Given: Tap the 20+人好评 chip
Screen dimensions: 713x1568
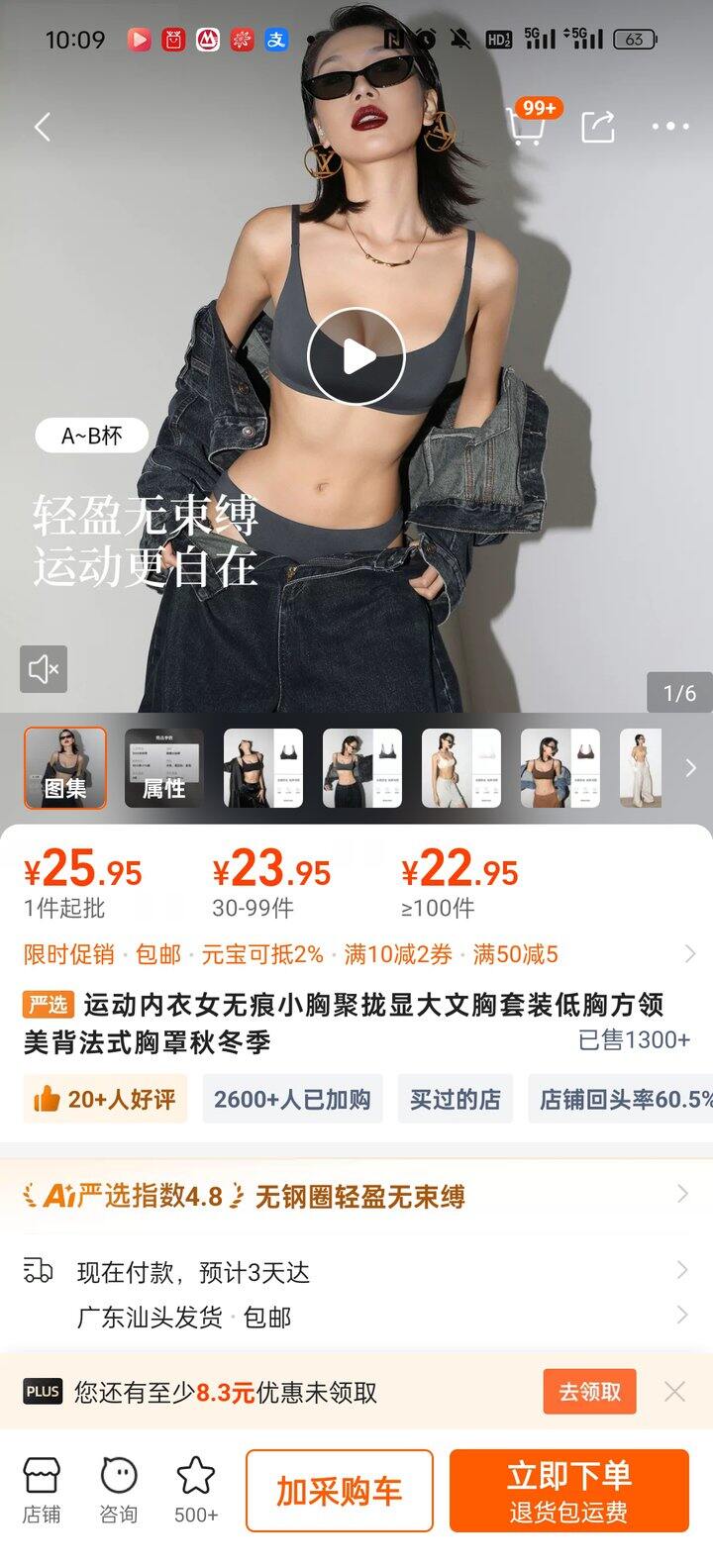Looking at the screenshot, I should 105,1099.
